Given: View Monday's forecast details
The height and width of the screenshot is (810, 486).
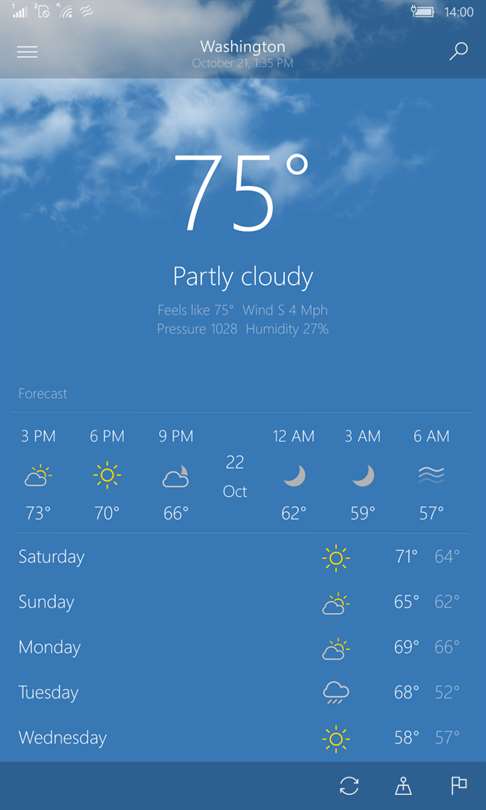Looking at the screenshot, I should click(x=243, y=647).
